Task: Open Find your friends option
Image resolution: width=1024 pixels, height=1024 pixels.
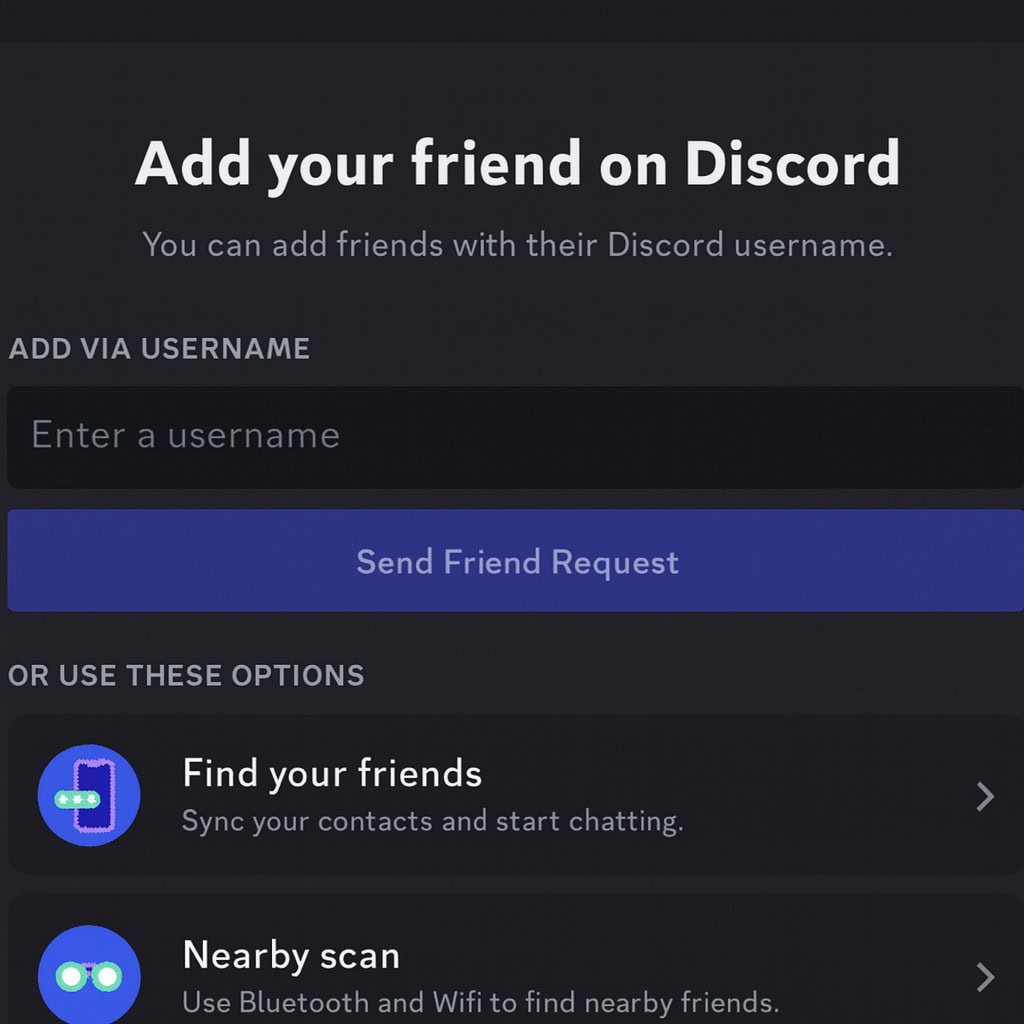Action: 516,795
